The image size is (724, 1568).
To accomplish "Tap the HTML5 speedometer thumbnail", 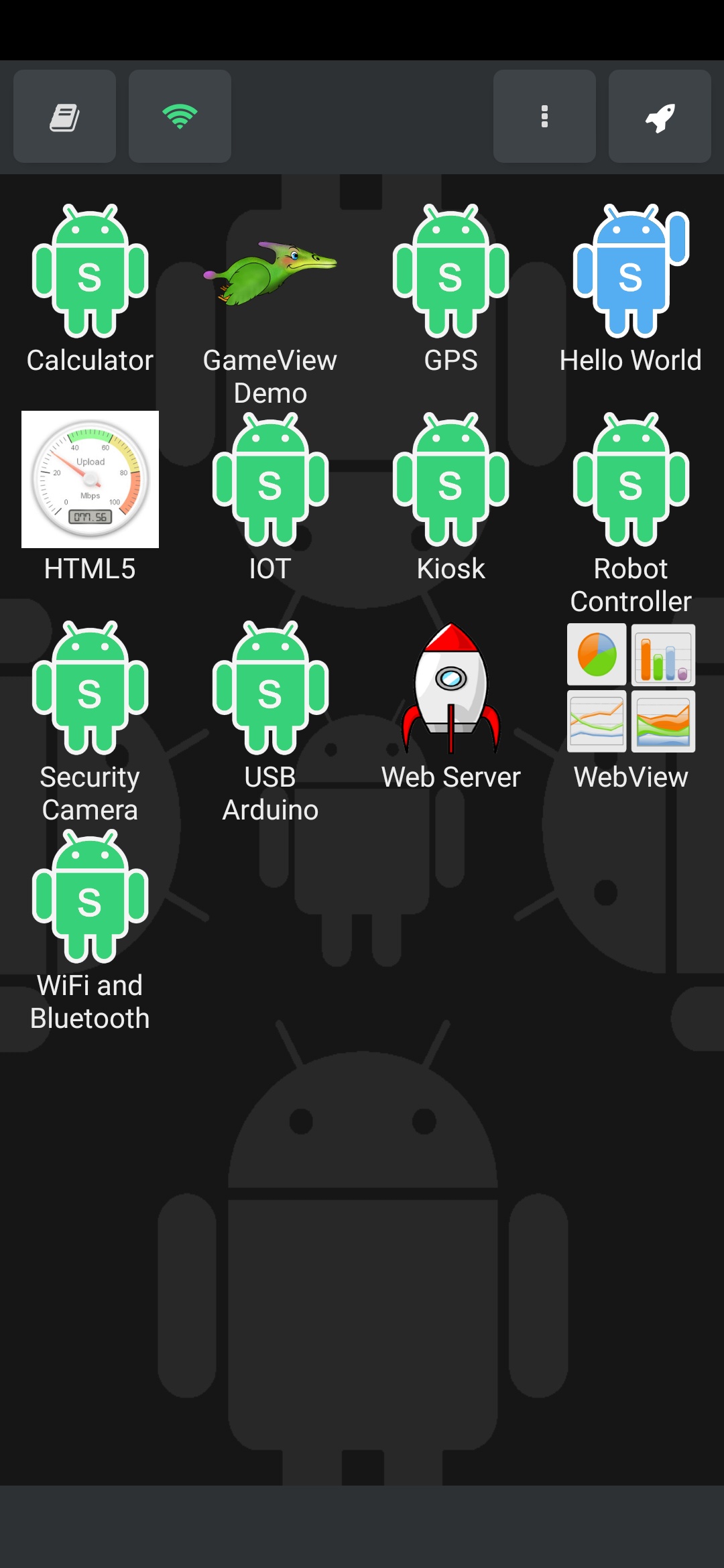I will [90, 479].
